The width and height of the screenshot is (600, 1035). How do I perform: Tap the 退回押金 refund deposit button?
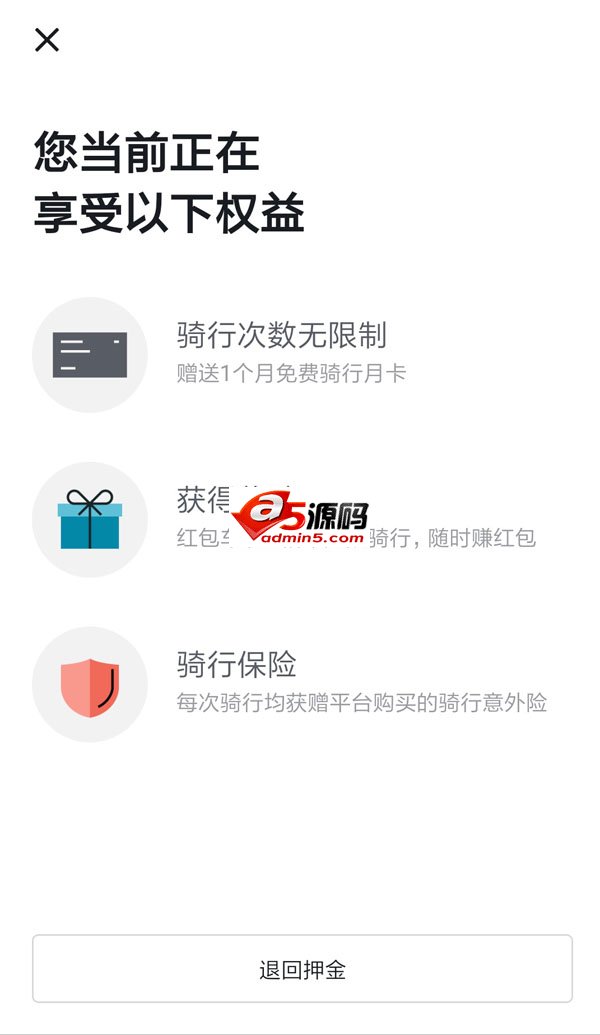pos(302,968)
